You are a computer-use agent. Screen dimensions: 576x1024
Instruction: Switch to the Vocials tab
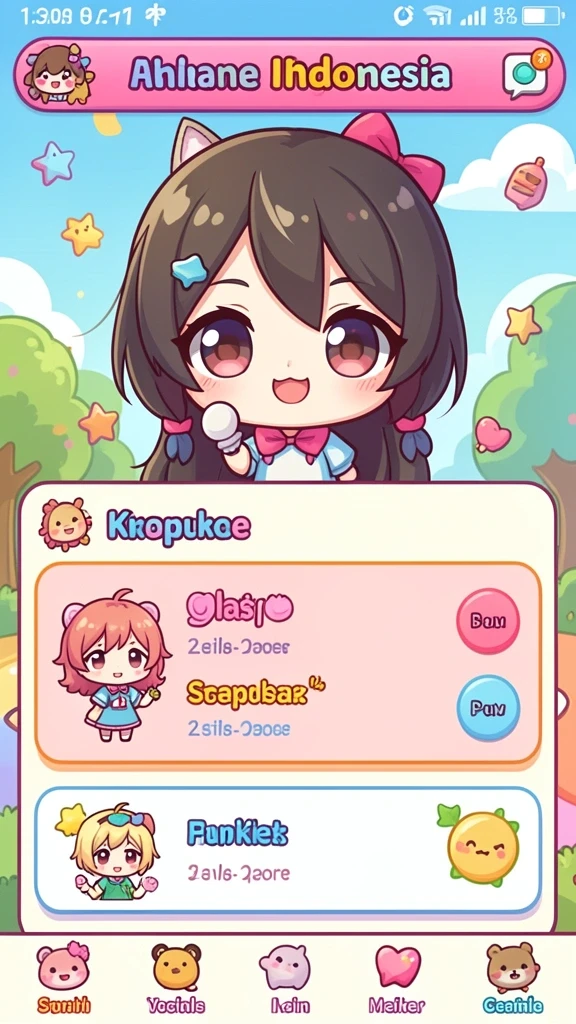click(x=176, y=978)
